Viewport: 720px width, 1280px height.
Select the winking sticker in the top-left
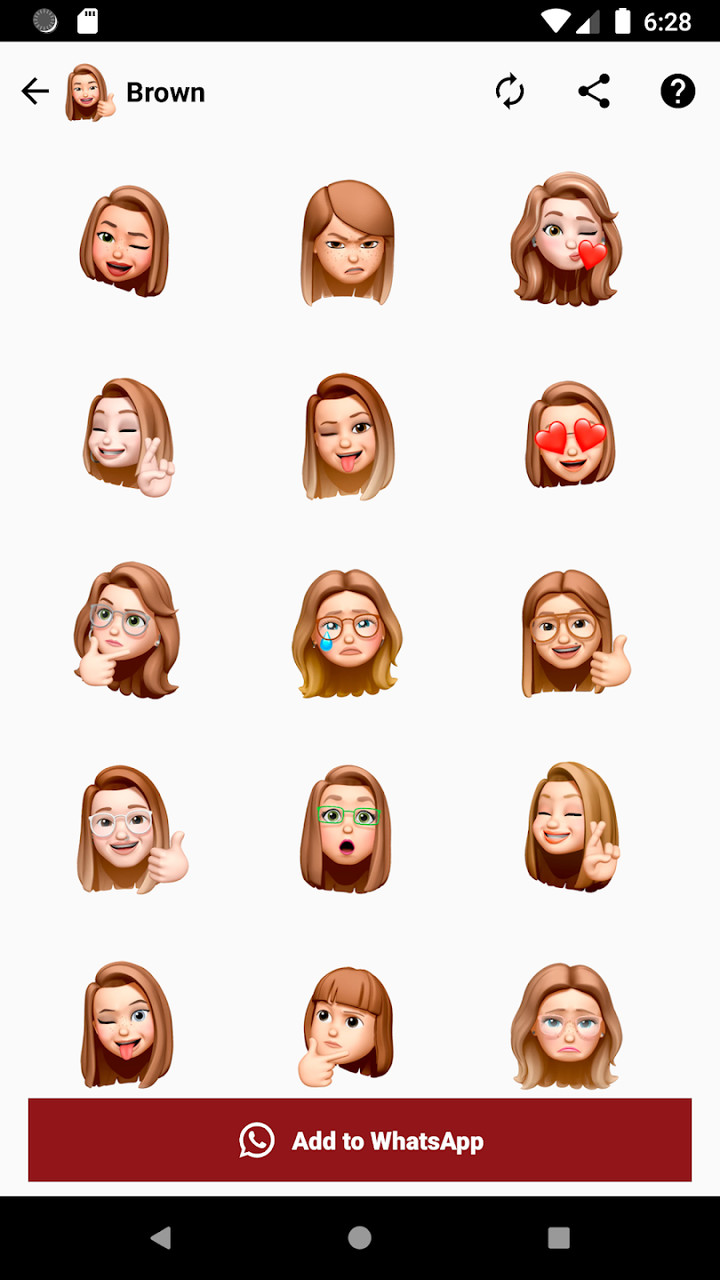127,238
